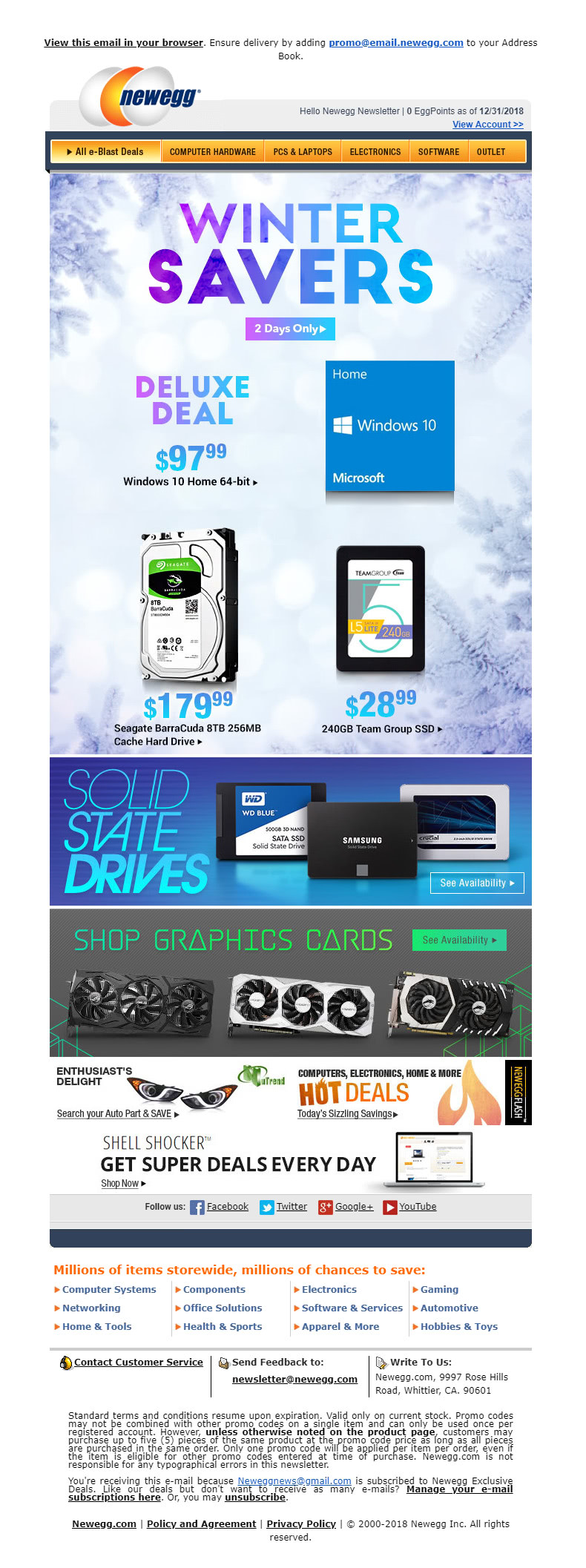Open Seagate BarraCuda 8TB hard drive deal
Screen dimensions: 586x1568
pos(187,734)
